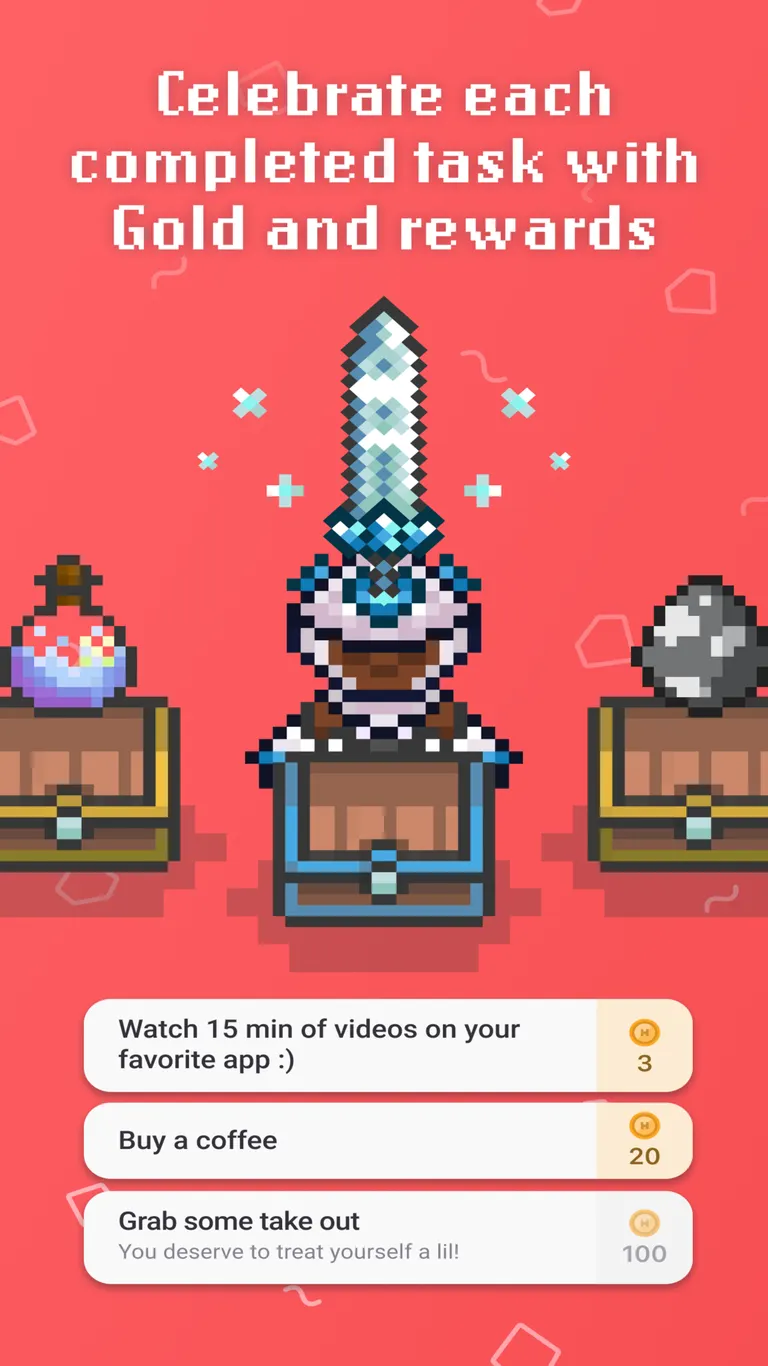Click the faded coin icon beside 'Grab some take out'

click(644, 1222)
